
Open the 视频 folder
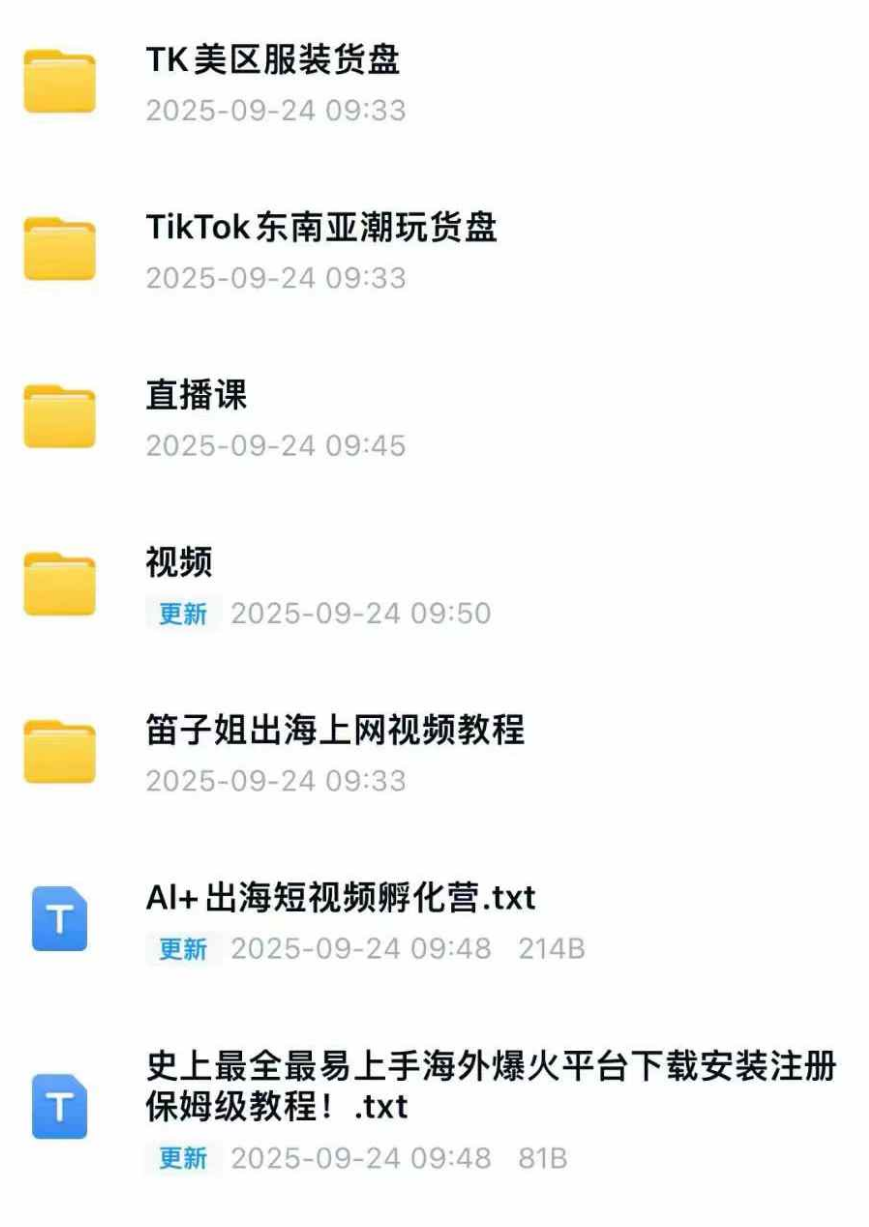point(179,564)
